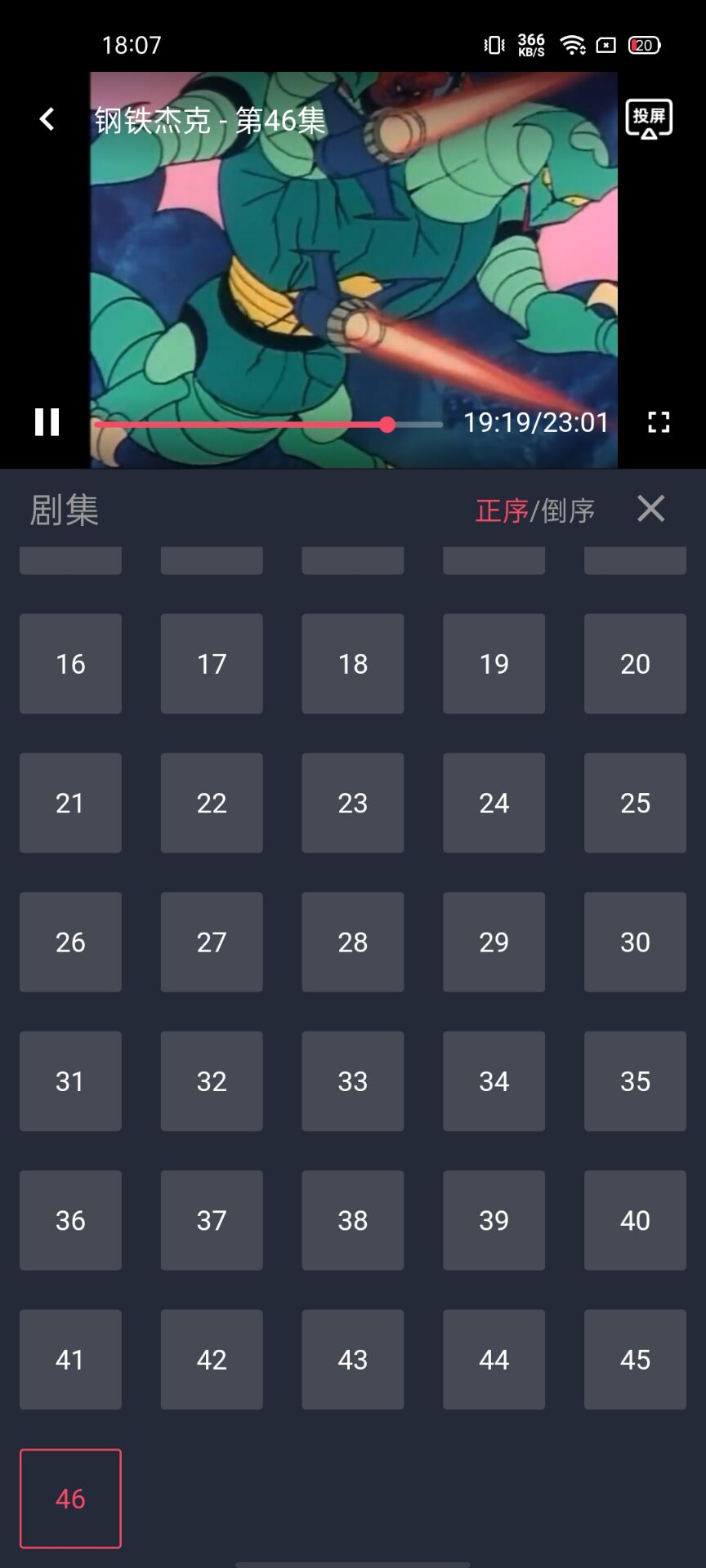706x1568 pixels.
Task: Play episode 45
Action: click(635, 1360)
